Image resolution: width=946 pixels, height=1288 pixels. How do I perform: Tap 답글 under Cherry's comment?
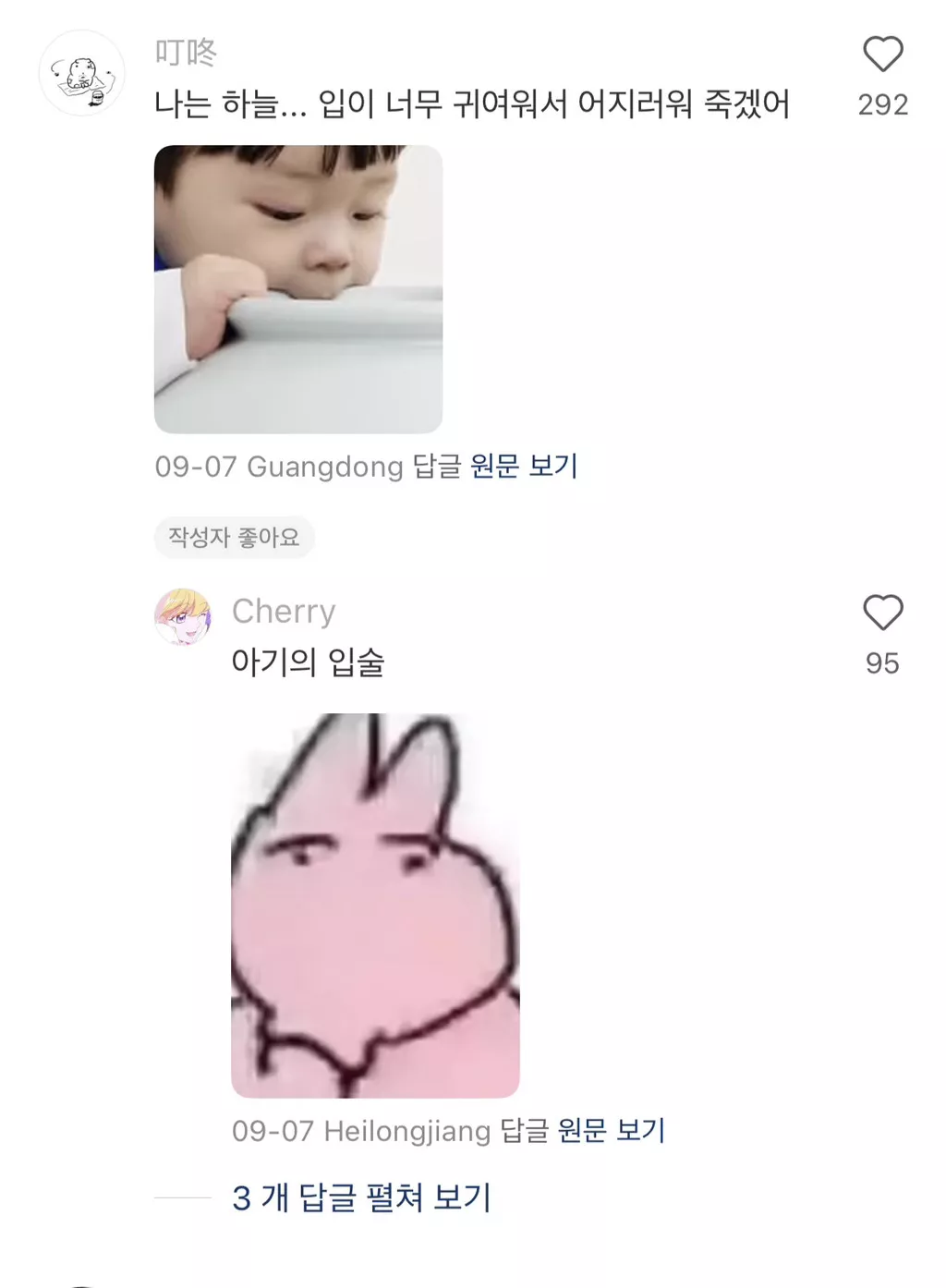coord(524,1131)
